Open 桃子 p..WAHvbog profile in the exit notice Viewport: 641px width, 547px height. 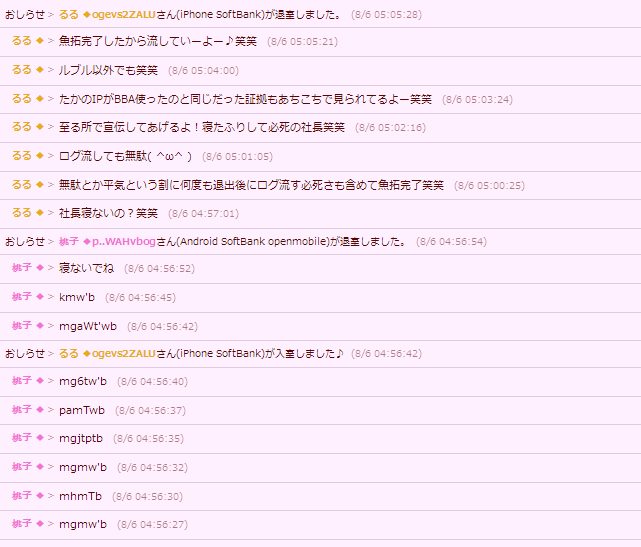click(69, 242)
